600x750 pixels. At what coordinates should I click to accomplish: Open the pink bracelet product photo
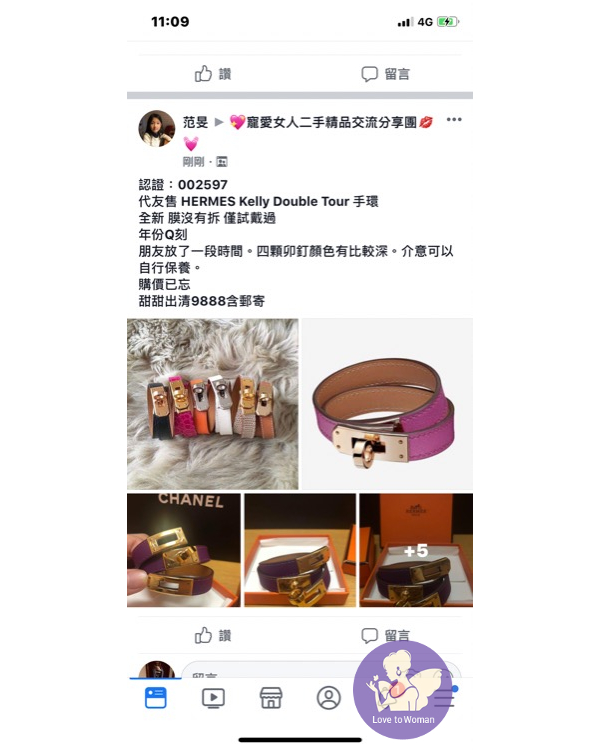(387, 403)
